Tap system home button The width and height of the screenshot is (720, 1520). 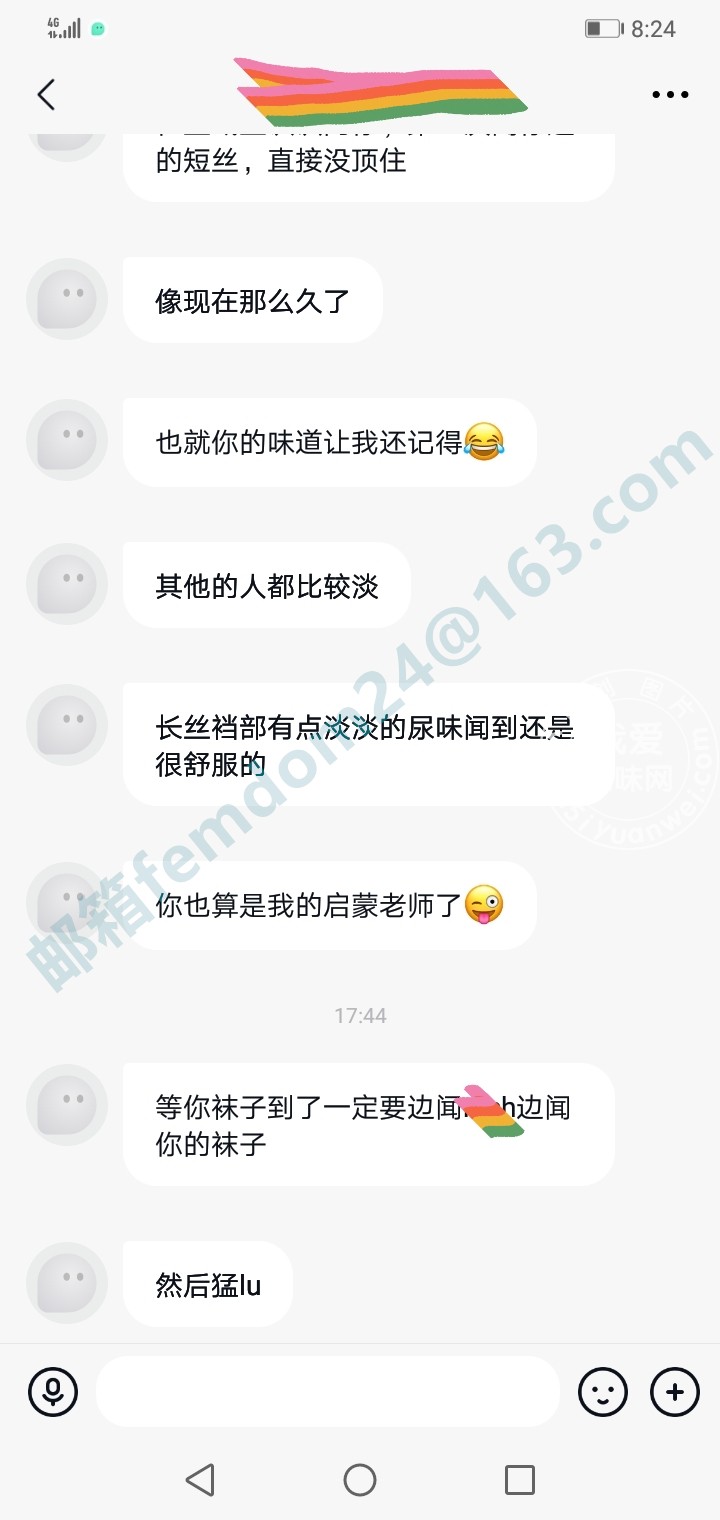360,1479
